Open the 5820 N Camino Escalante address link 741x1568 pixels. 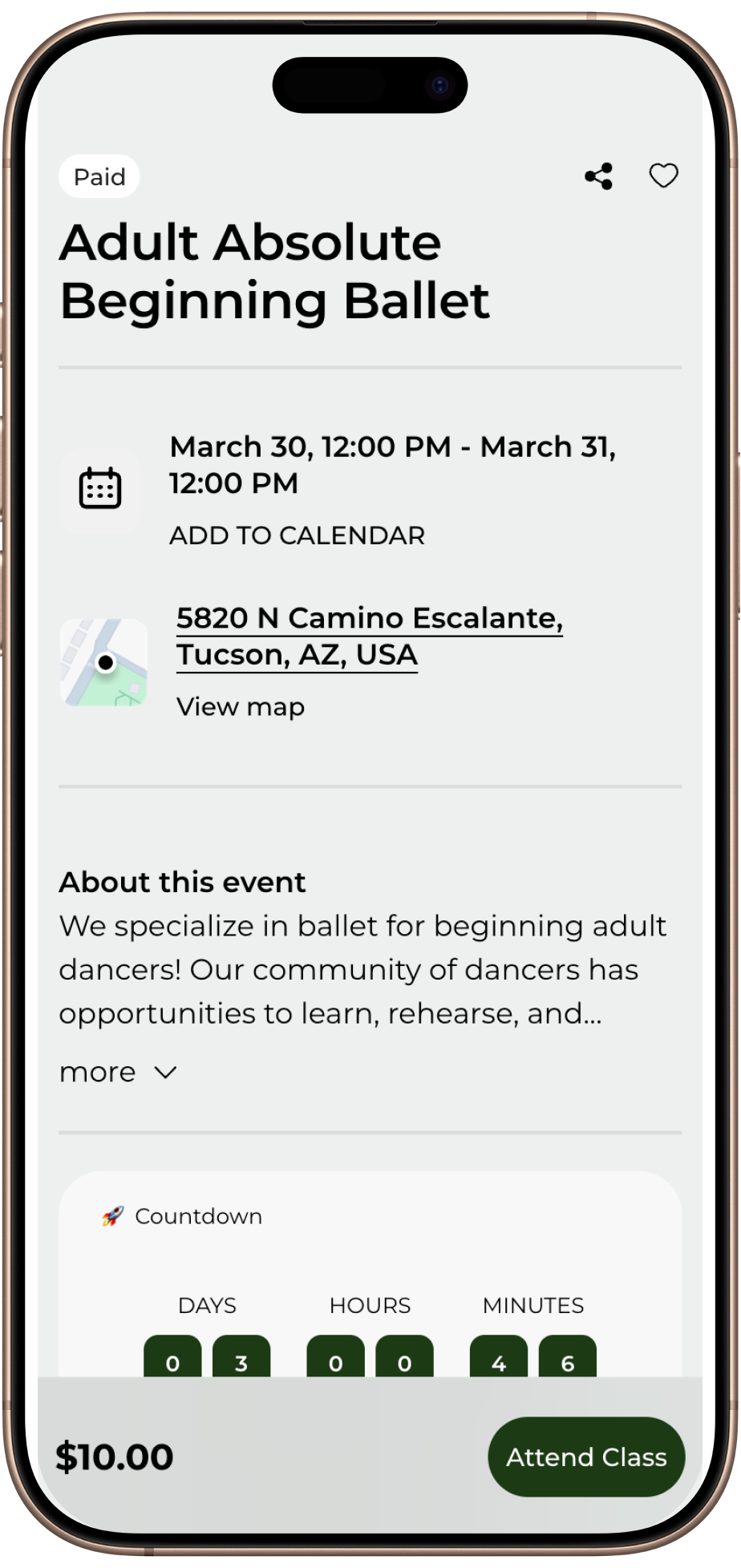point(369,636)
